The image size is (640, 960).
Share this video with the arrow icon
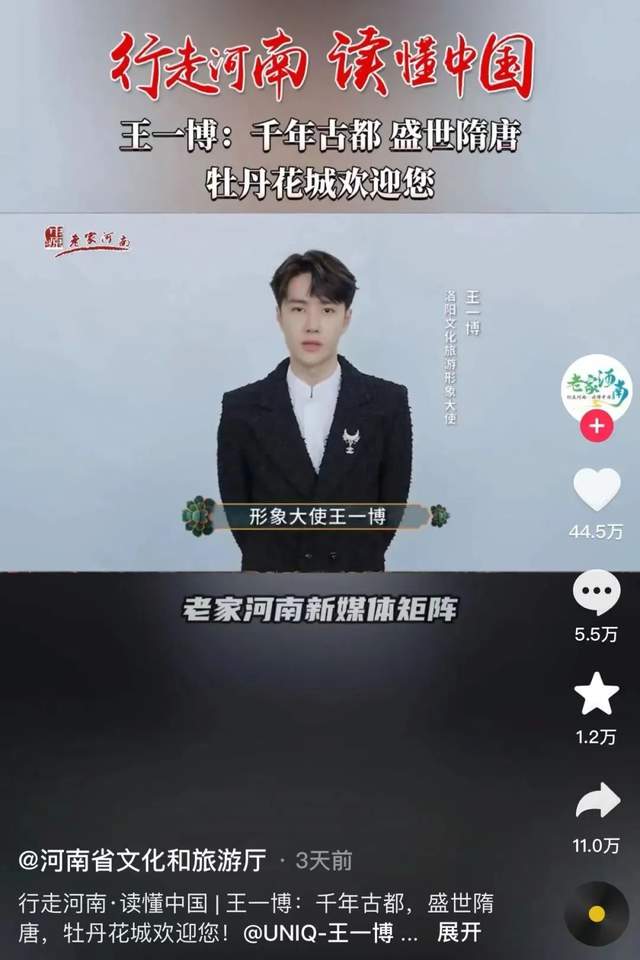[596, 801]
